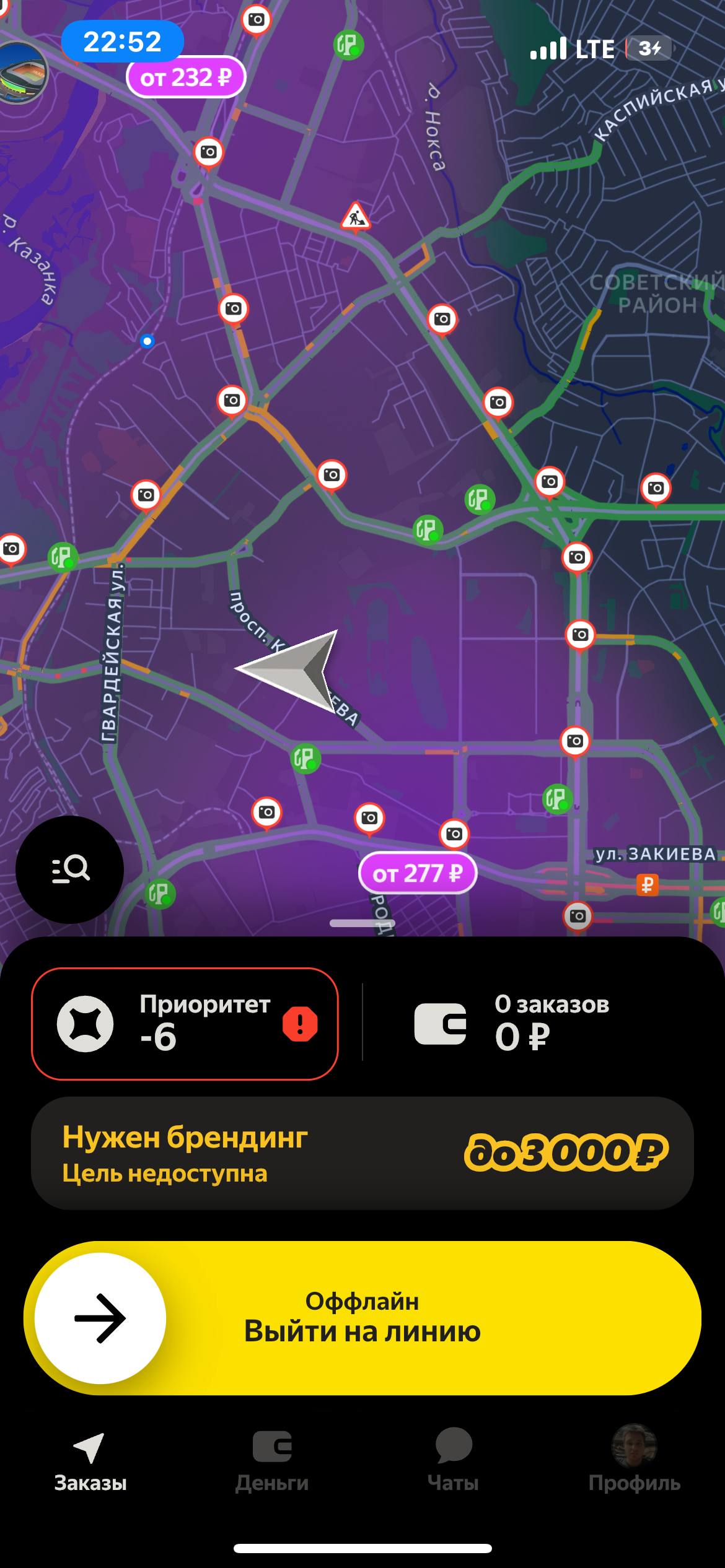Image resolution: width=725 pixels, height=1568 pixels.
Task: Tap 'Выйти на линию' to go online
Action: (x=362, y=1318)
